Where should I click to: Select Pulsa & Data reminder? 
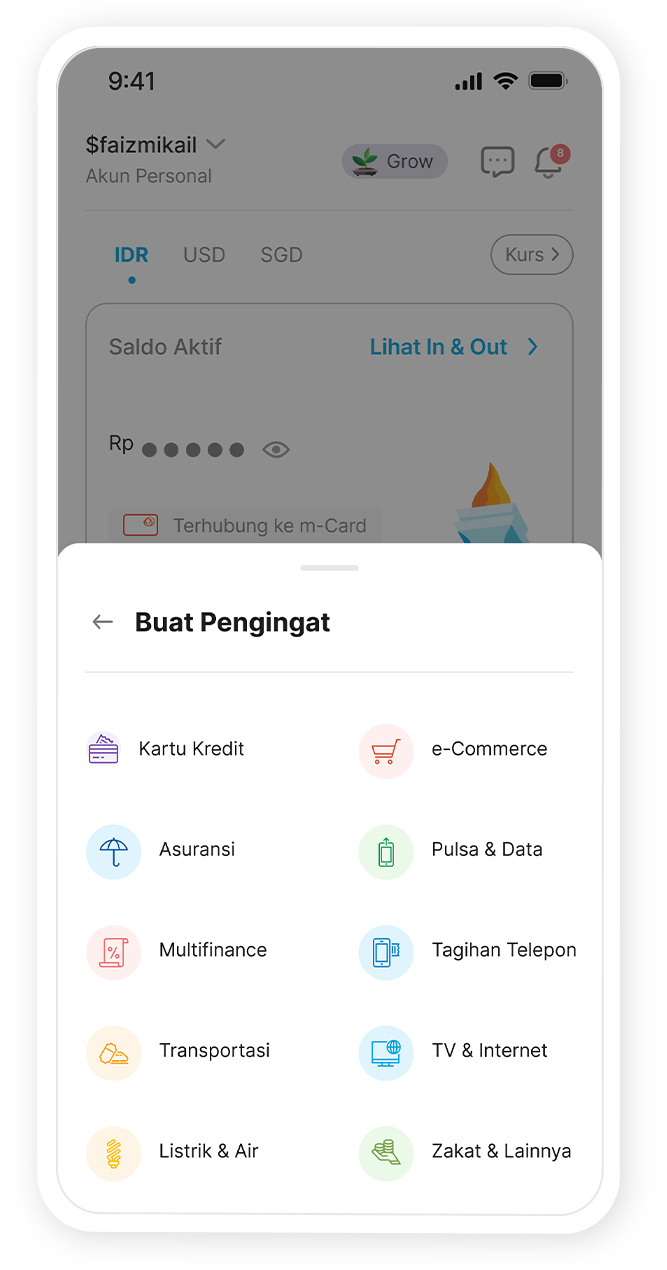point(486,850)
